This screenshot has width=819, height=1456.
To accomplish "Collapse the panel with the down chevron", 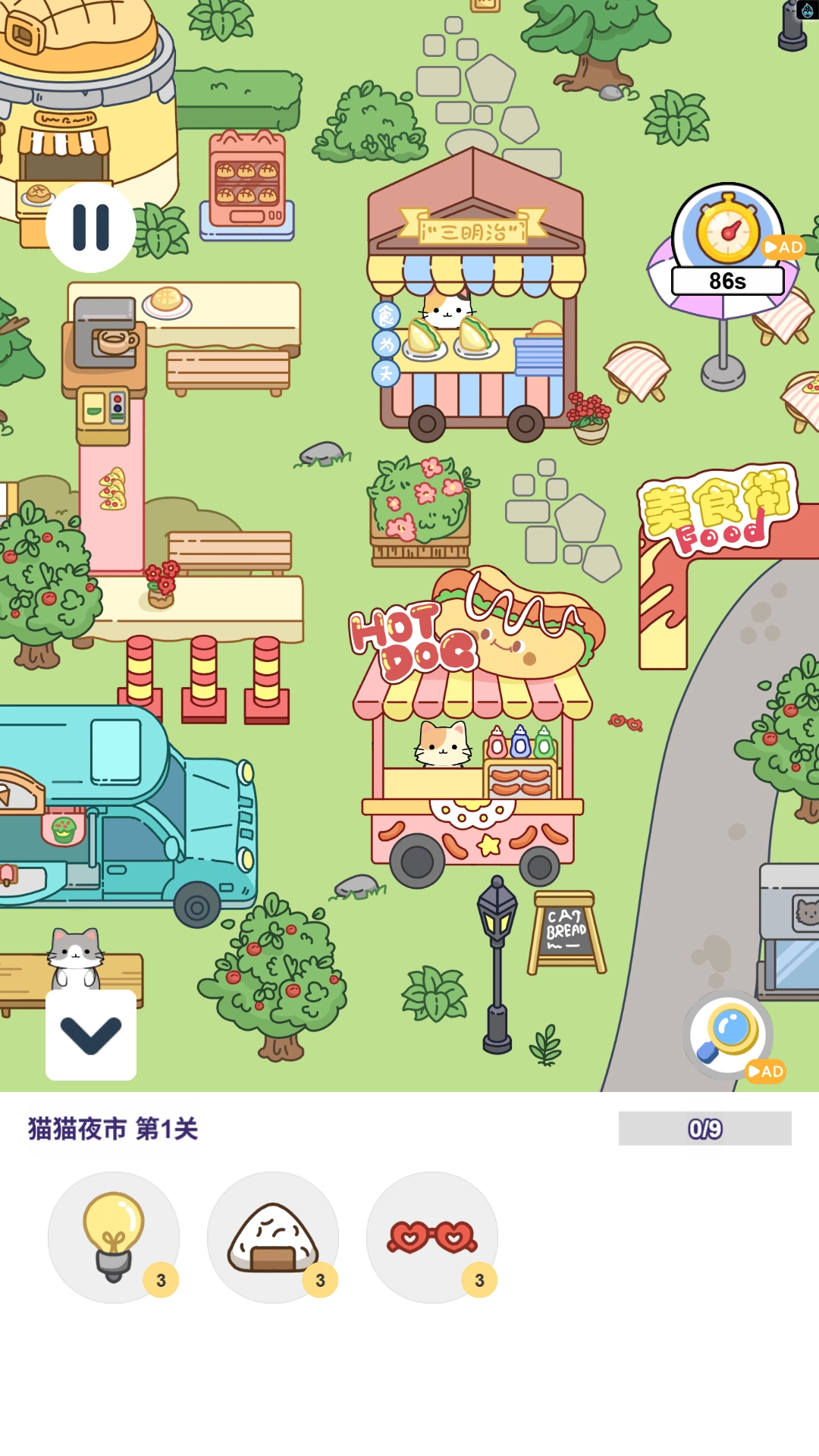I will [91, 1035].
